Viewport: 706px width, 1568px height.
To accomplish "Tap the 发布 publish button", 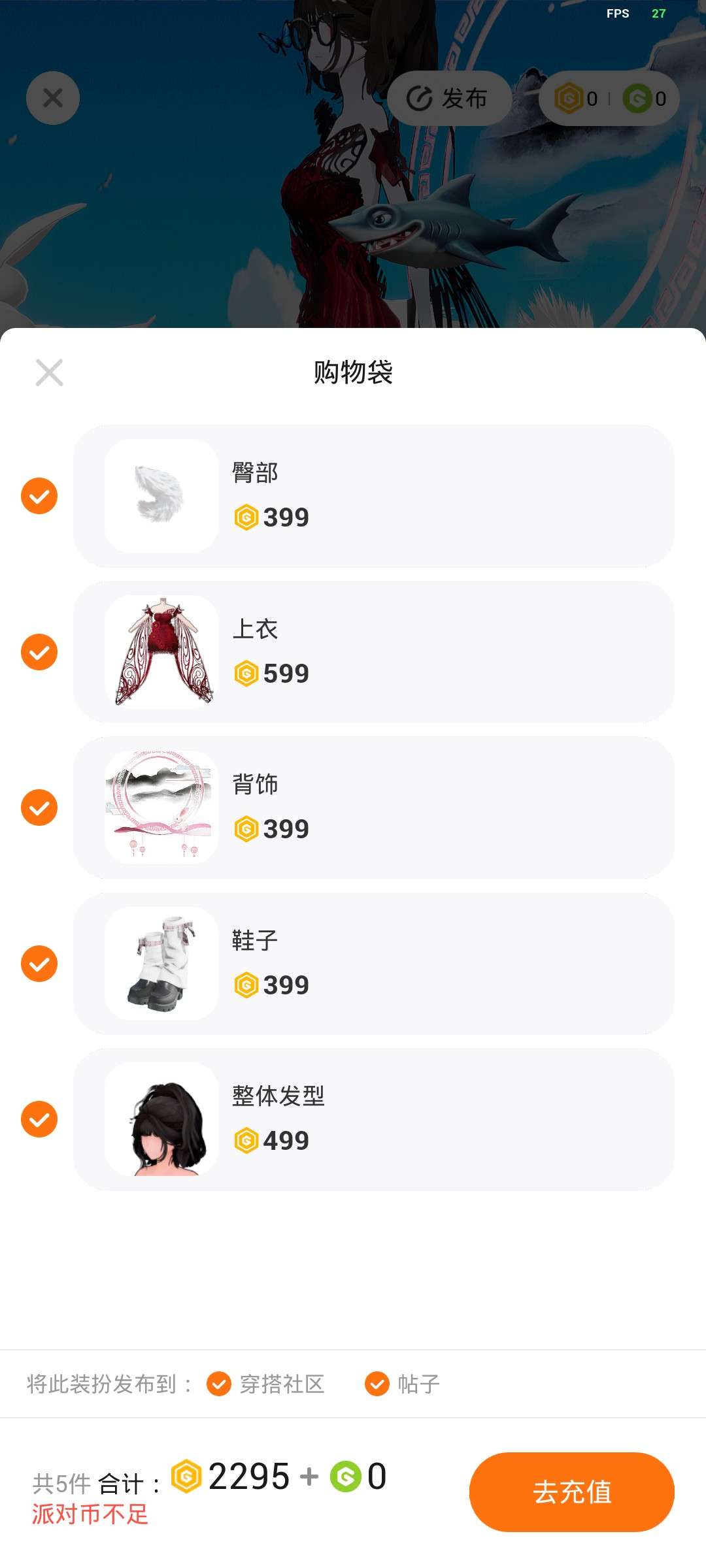I will coord(448,99).
